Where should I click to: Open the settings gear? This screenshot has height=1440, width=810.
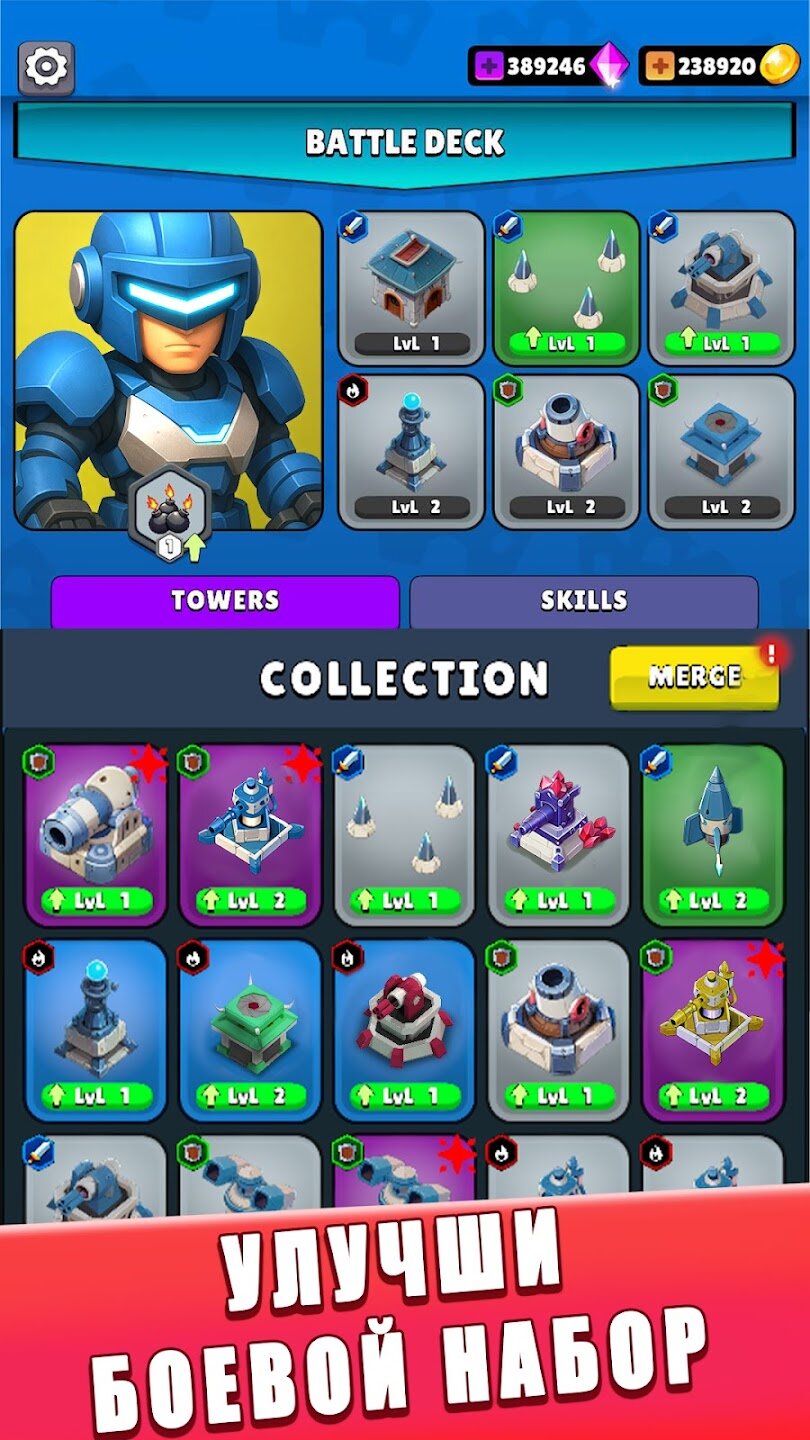click(46, 67)
